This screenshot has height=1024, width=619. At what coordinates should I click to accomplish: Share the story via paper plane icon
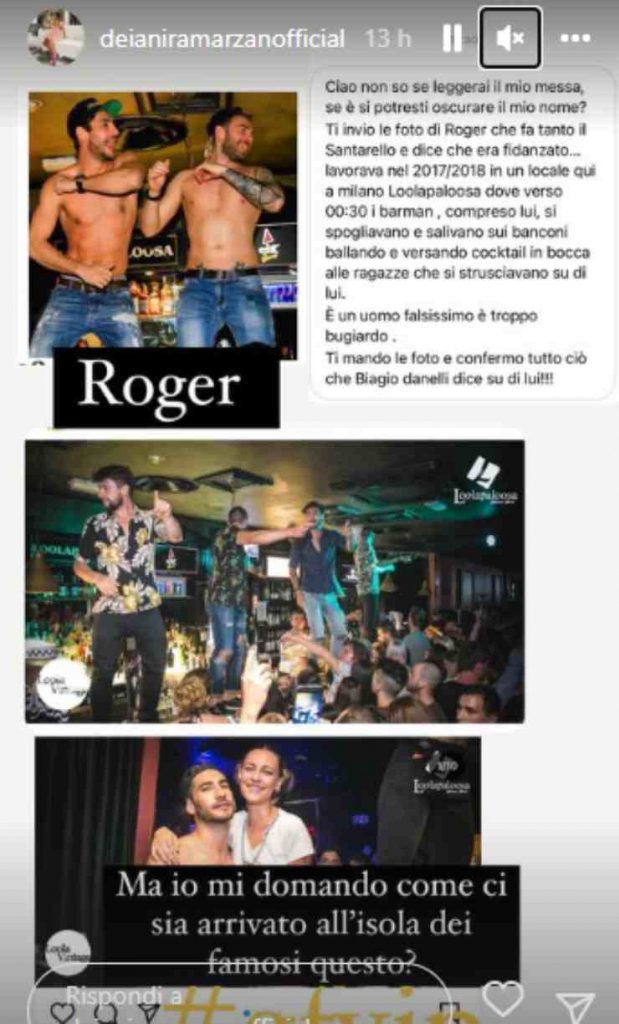[576, 1003]
